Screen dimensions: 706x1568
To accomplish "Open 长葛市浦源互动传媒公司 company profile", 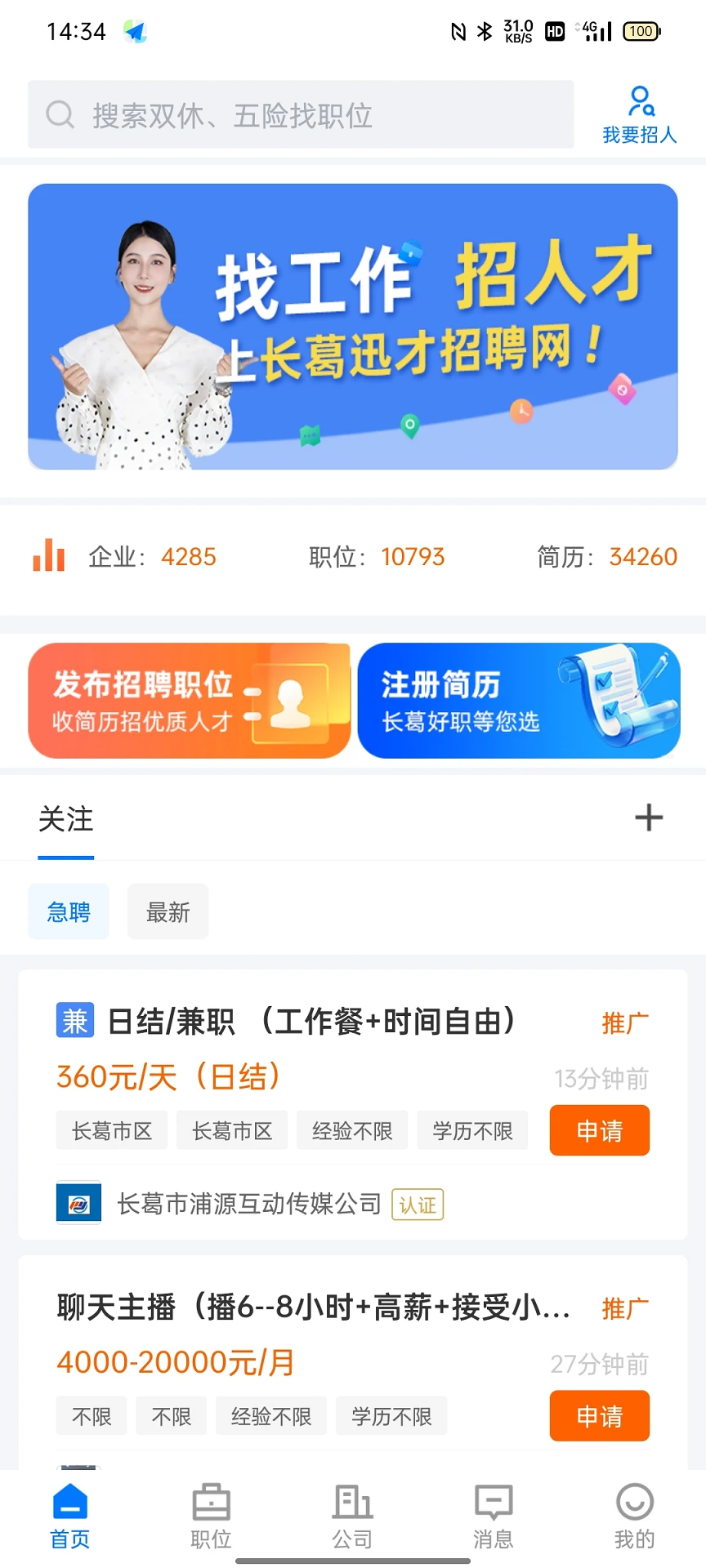I will click(x=246, y=1203).
